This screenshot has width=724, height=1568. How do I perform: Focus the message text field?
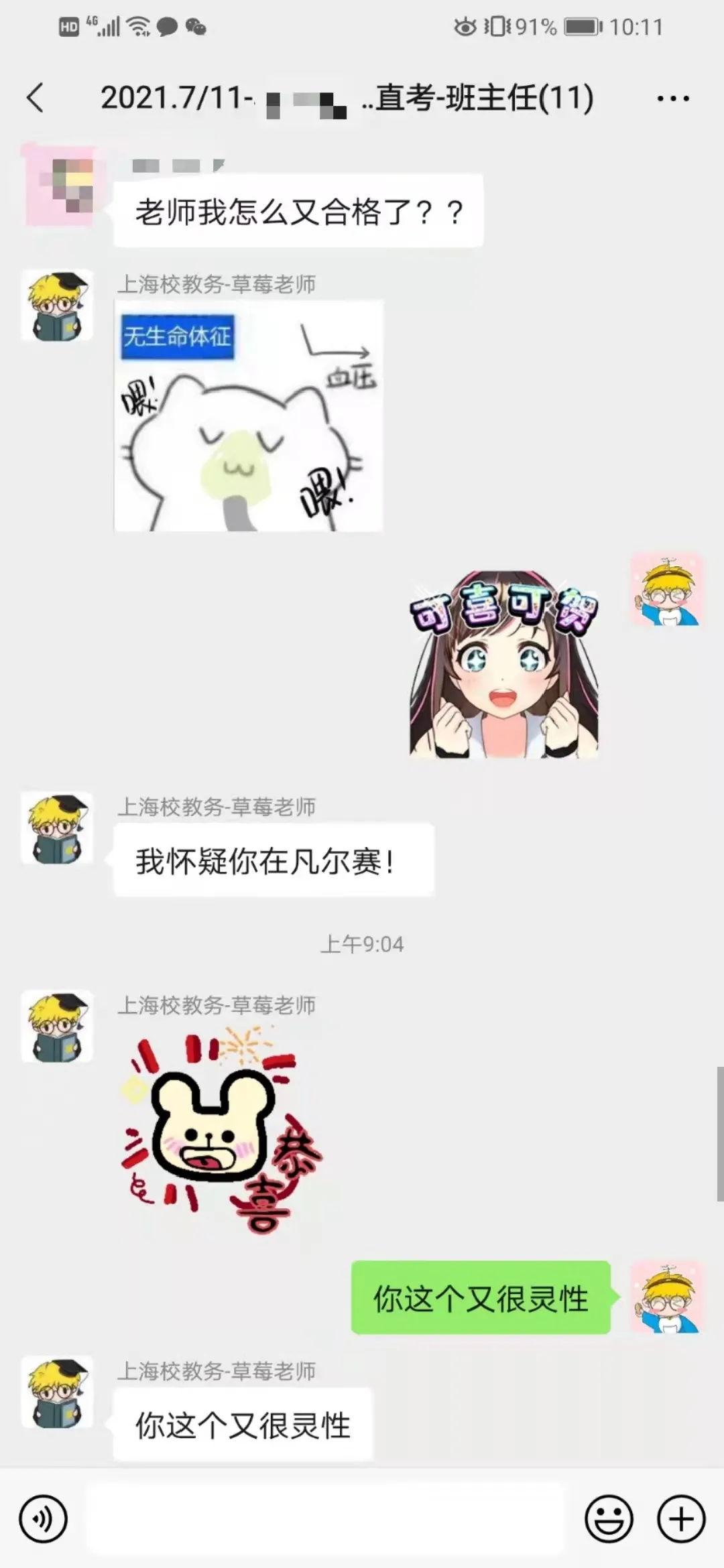(325, 1518)
